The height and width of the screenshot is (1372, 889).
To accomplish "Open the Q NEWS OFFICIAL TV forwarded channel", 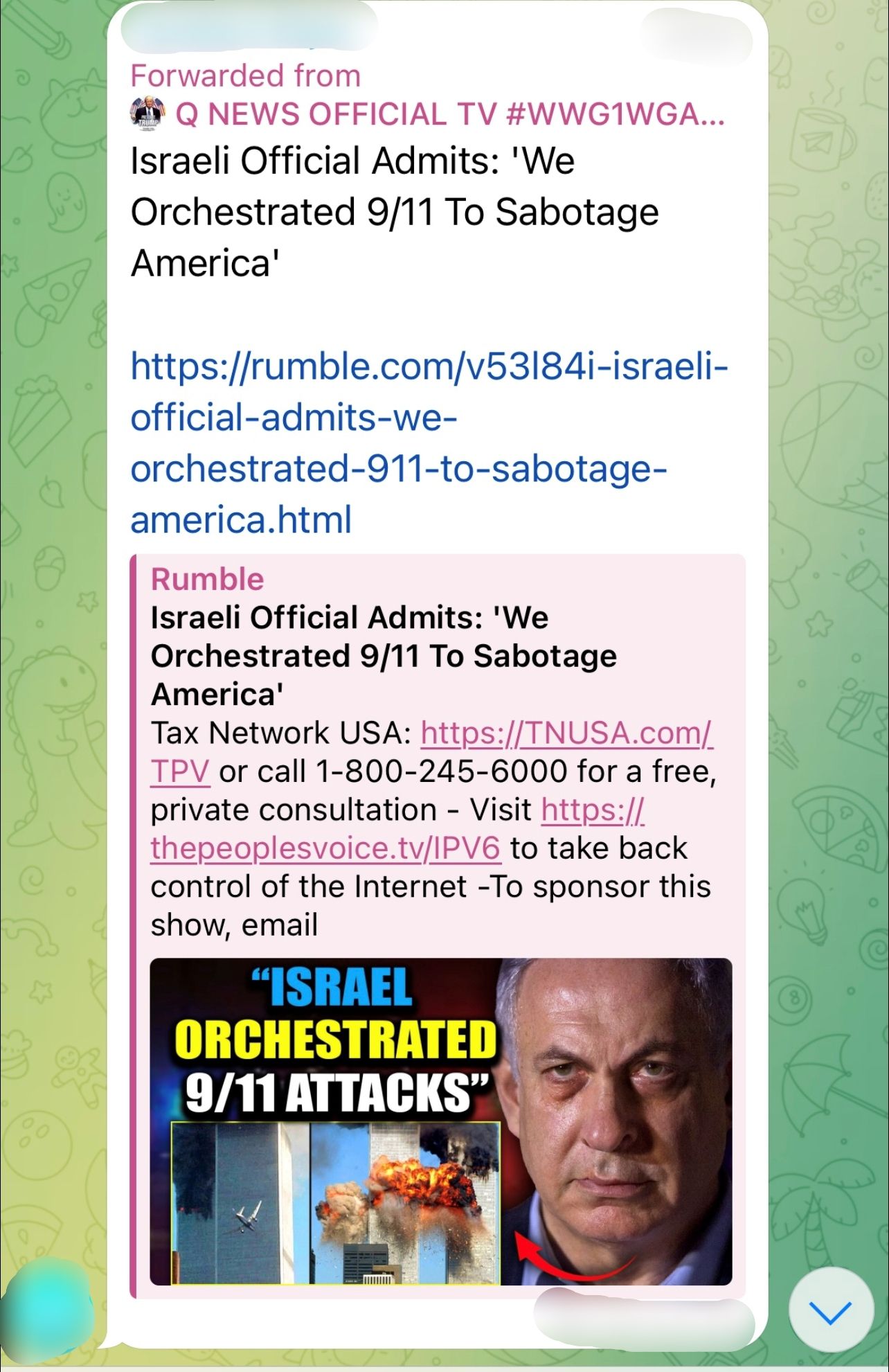I will tap(449, 114).
